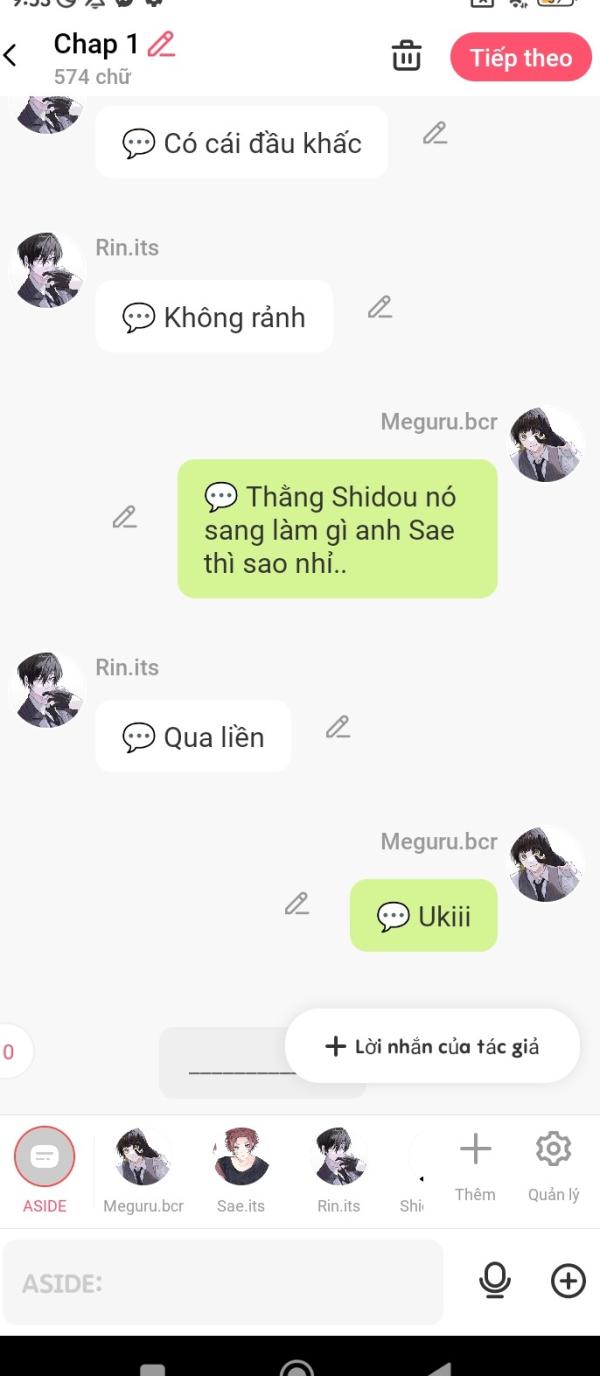Select character Sae.its
The width and height of the screenshot is (600, 1376).
(x=241, y=1169)
